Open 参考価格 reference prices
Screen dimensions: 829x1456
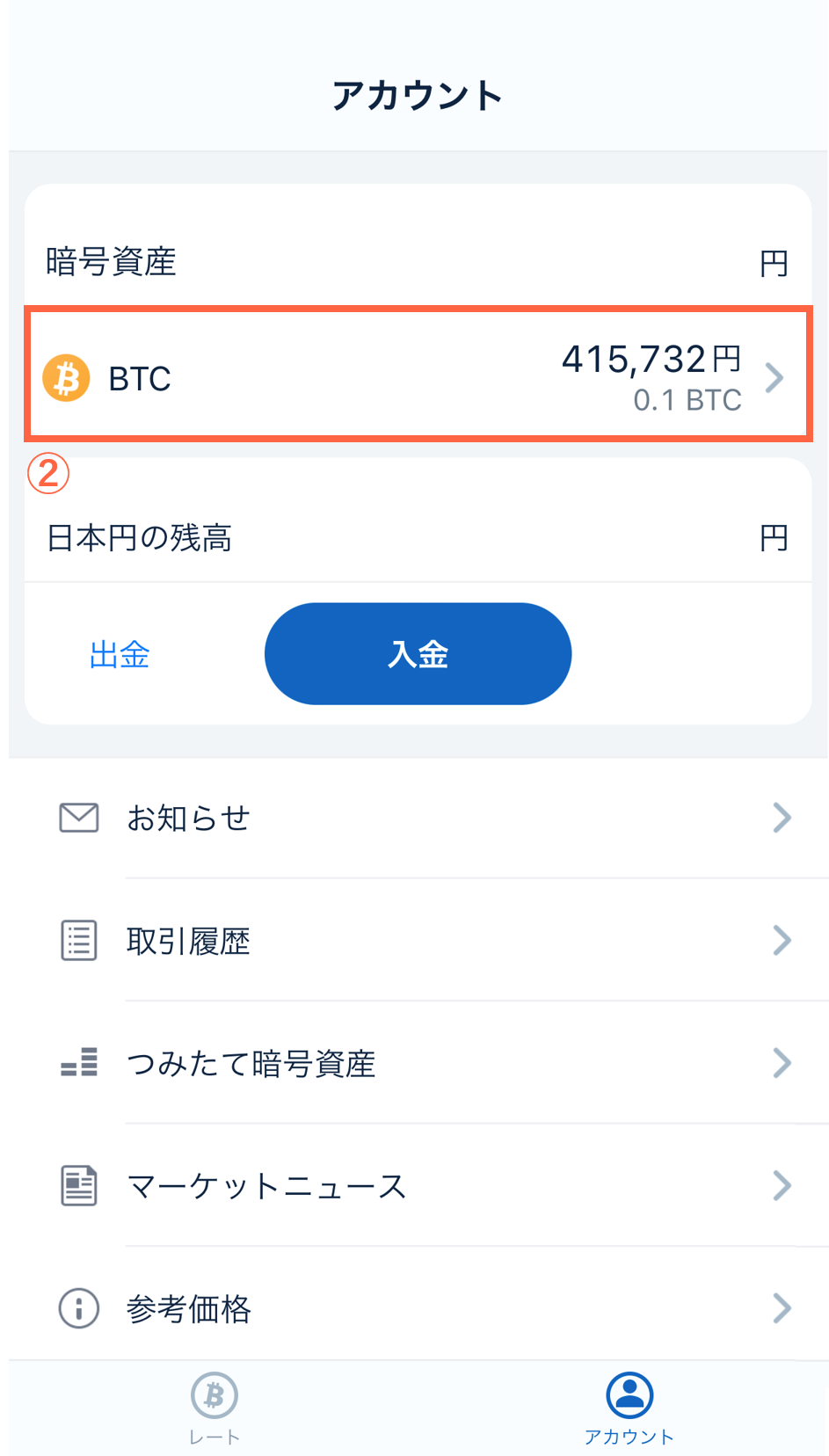(x=418, y=1307)
